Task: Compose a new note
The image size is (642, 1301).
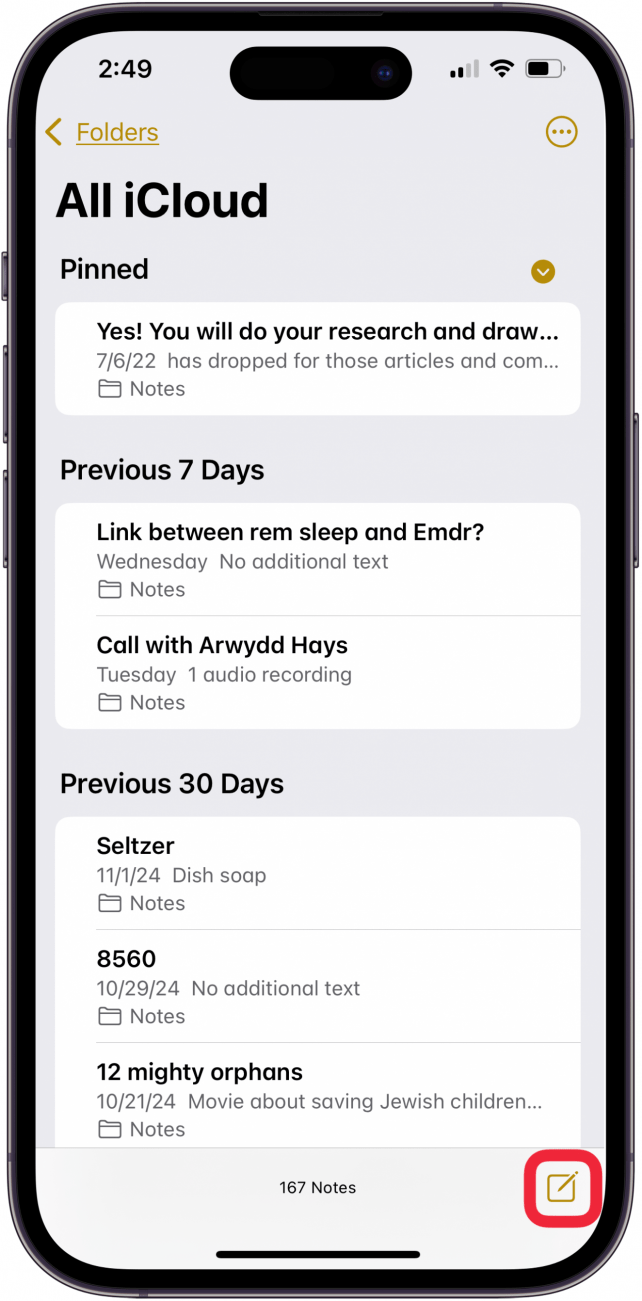Action: [x=562, y=1187]
